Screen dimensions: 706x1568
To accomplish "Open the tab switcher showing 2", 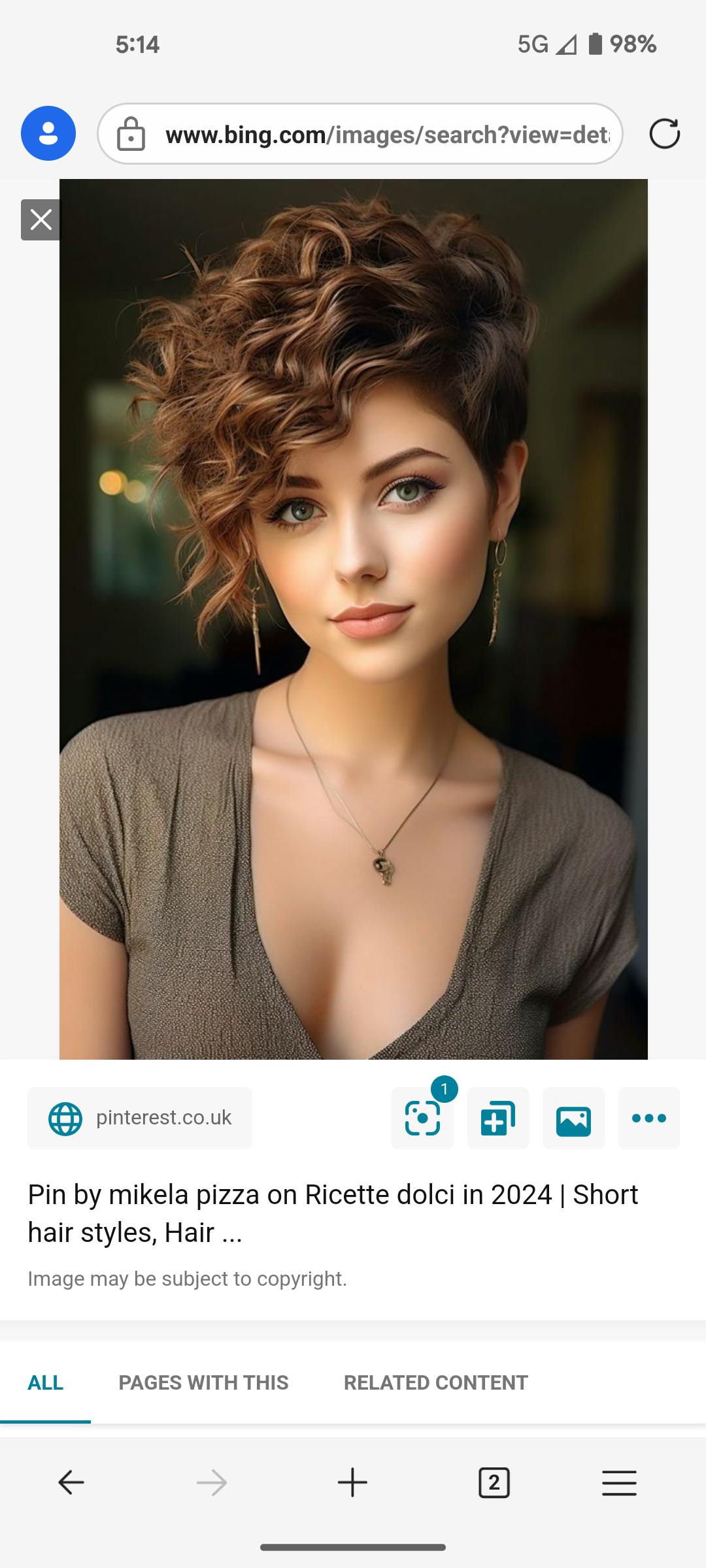I will pos(494,1483).
